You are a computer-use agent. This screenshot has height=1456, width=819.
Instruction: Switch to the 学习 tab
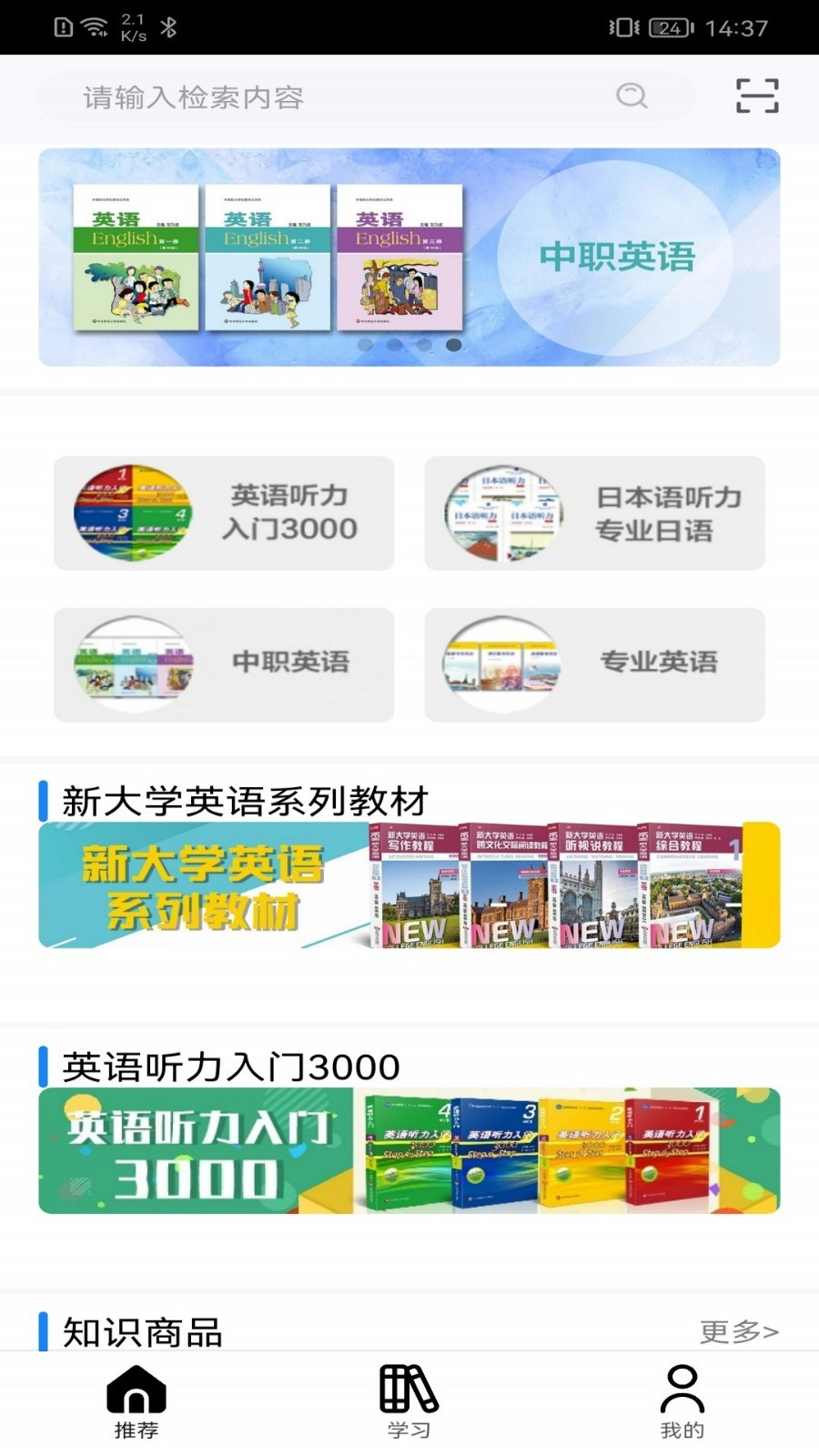click(409, 1402)
